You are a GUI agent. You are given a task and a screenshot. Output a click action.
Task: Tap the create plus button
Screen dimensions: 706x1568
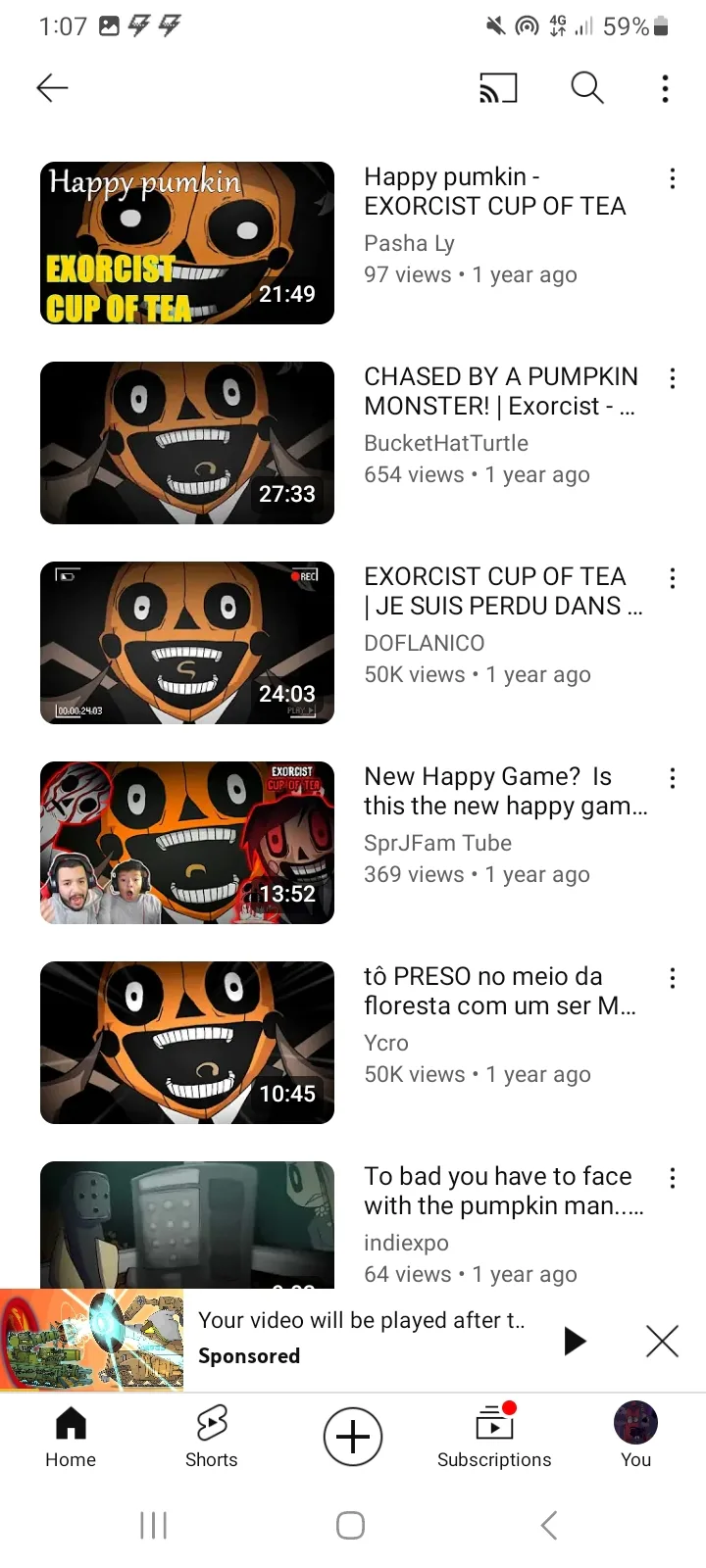click(353, 1437)
